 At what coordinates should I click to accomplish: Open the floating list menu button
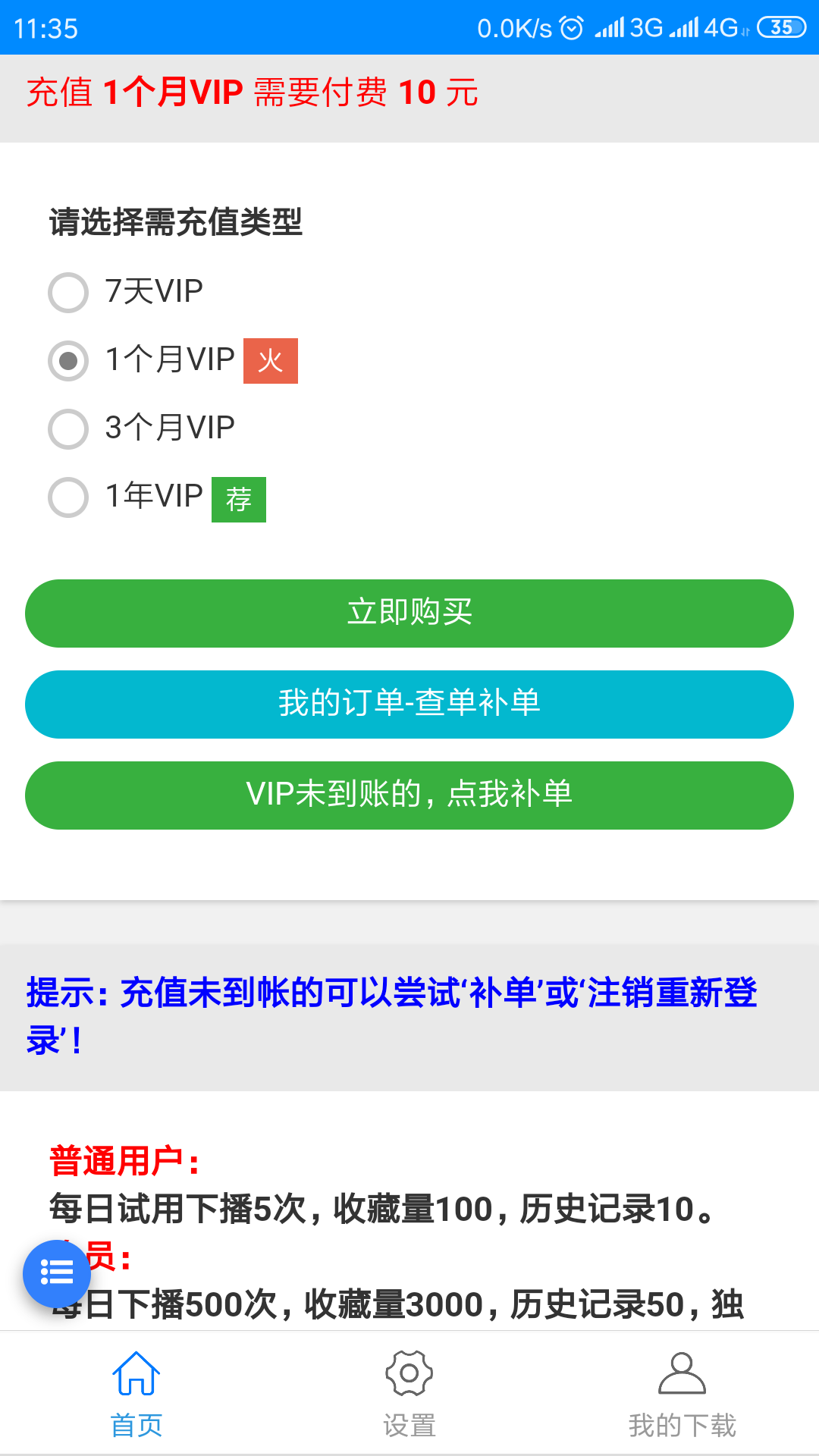click(x=57, y=1273)
